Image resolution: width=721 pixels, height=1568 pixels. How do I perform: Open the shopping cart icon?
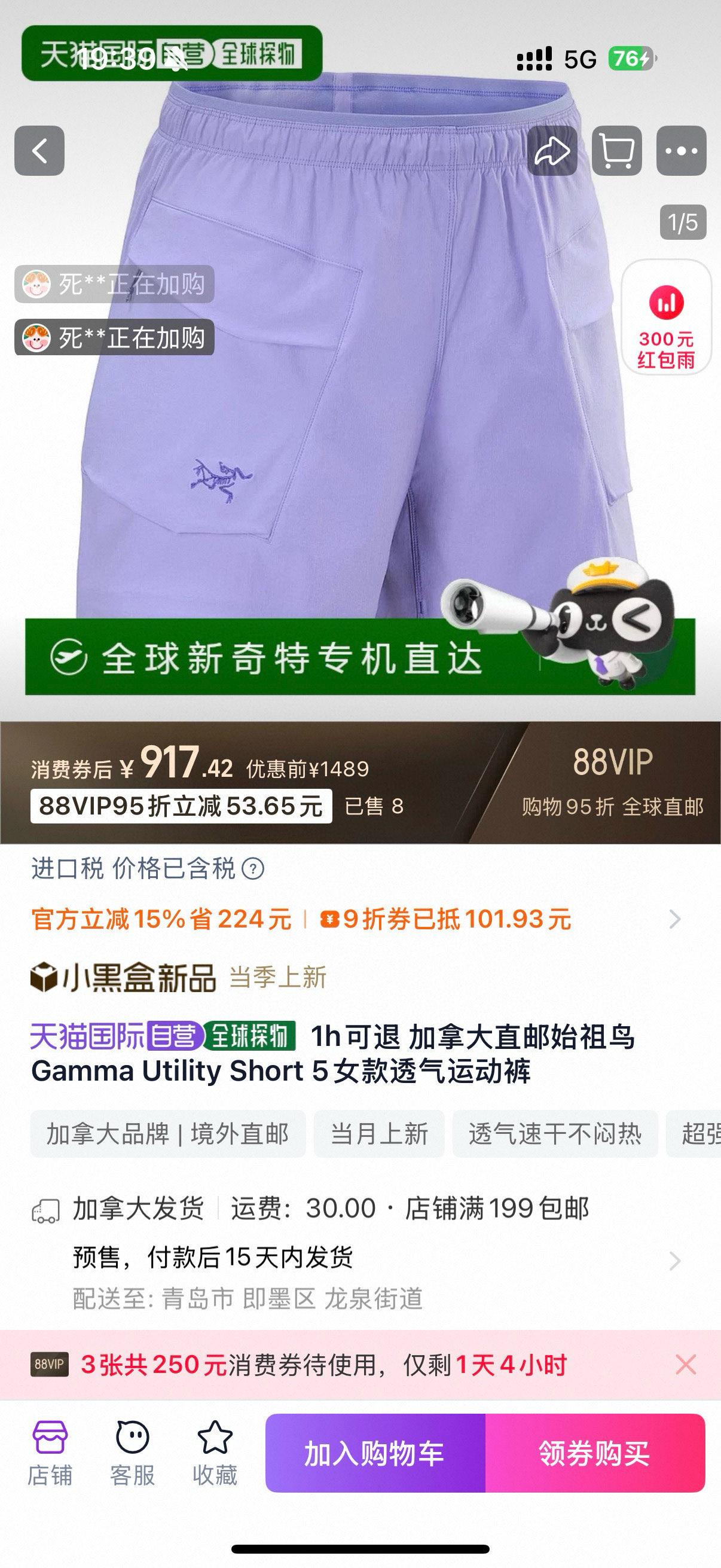pos(616,151)
